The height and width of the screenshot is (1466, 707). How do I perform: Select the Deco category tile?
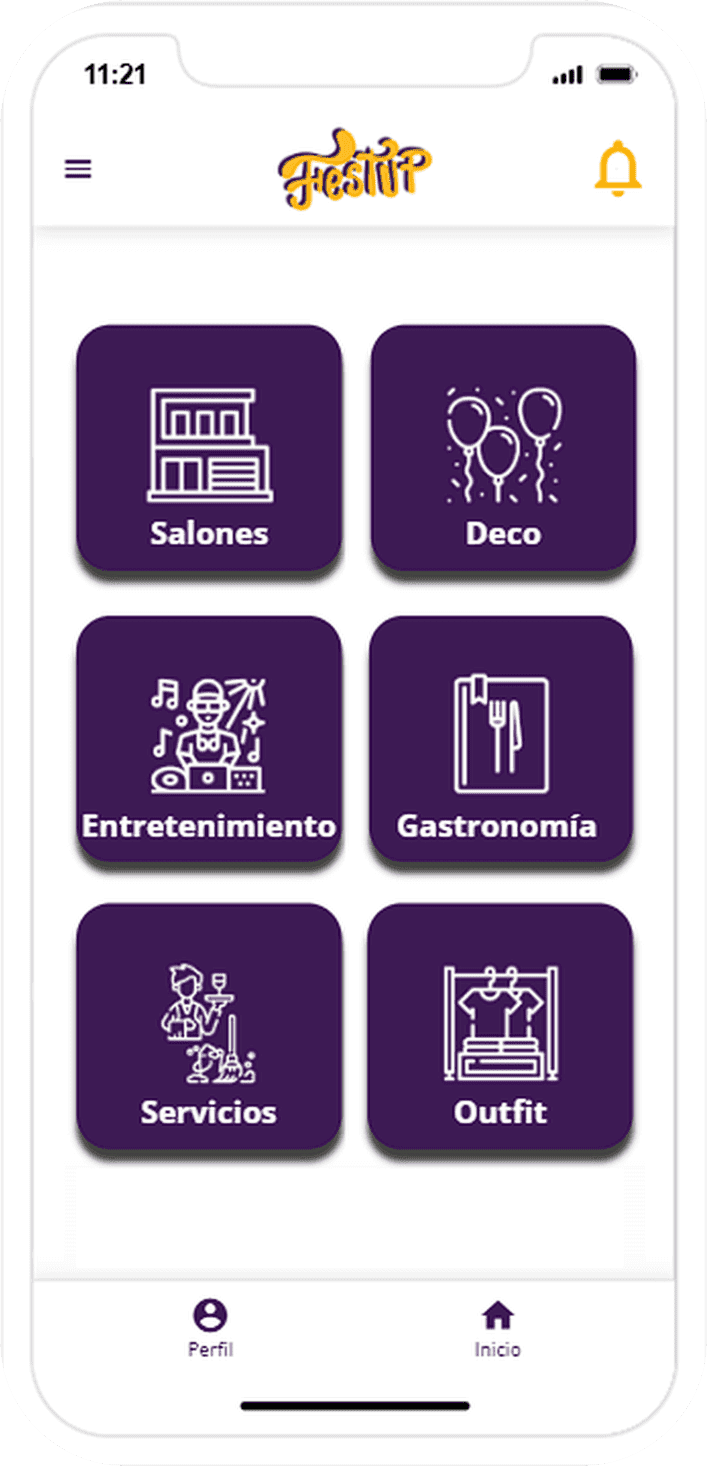point(503,447)
